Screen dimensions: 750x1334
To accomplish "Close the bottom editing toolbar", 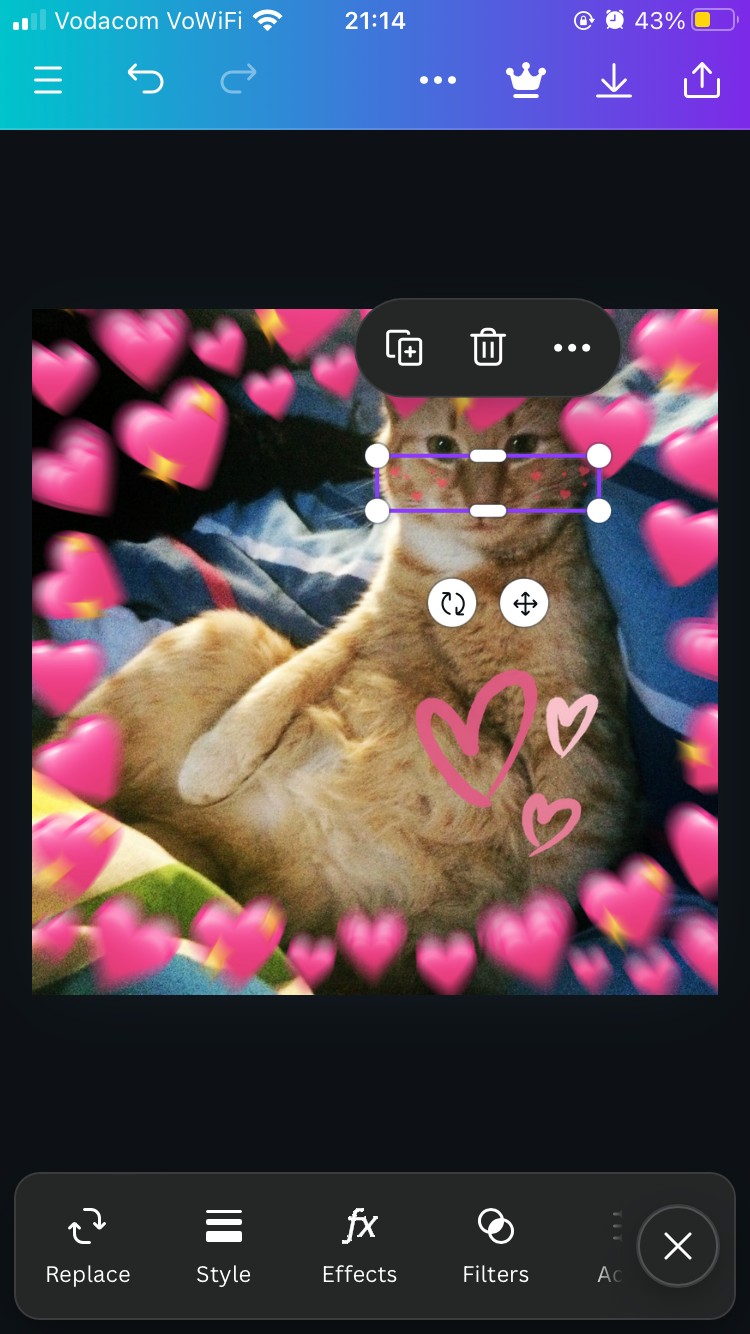I will (x=678, y=1246).
